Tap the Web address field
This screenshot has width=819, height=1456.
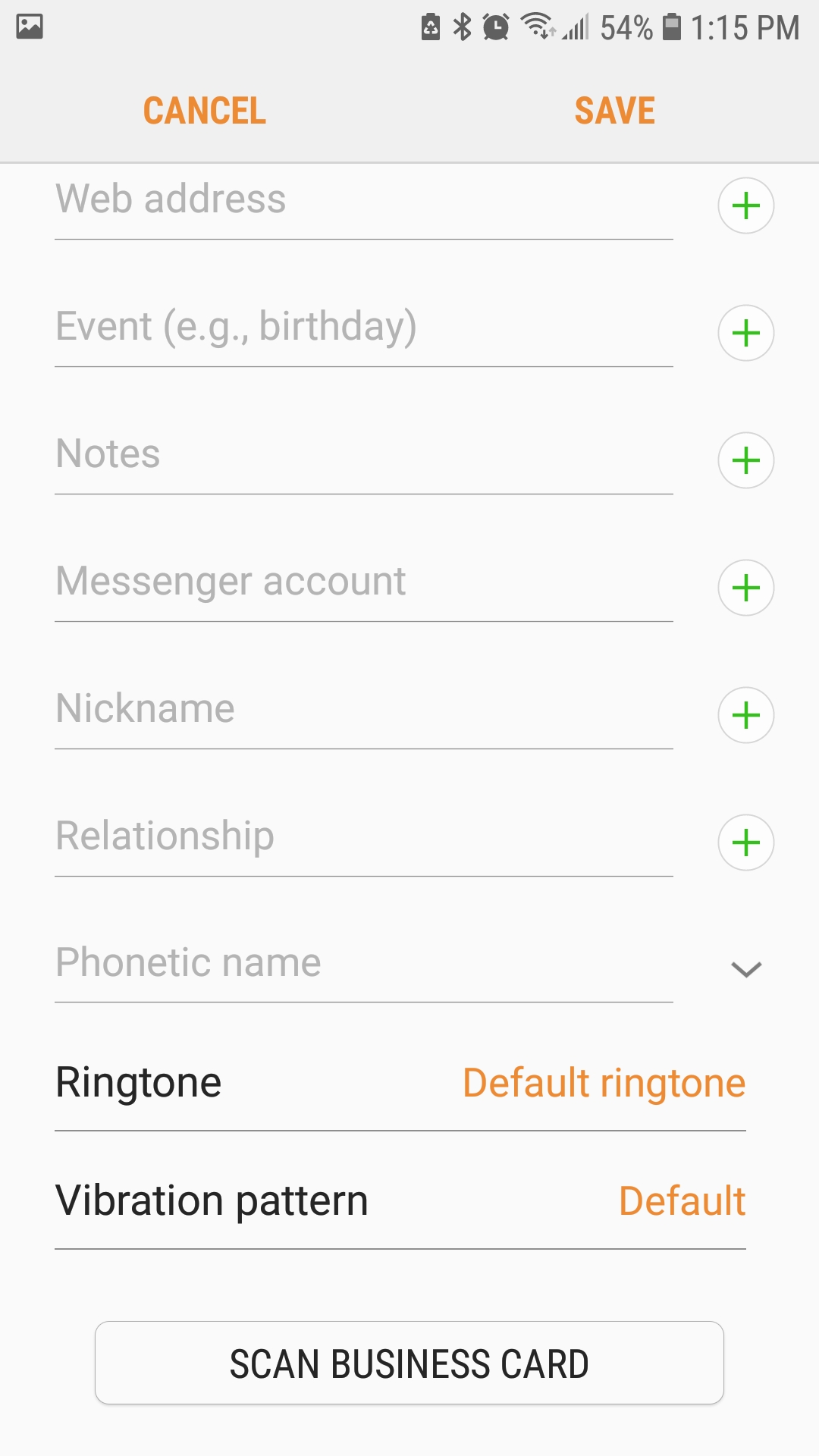click(x=364, y=200)
